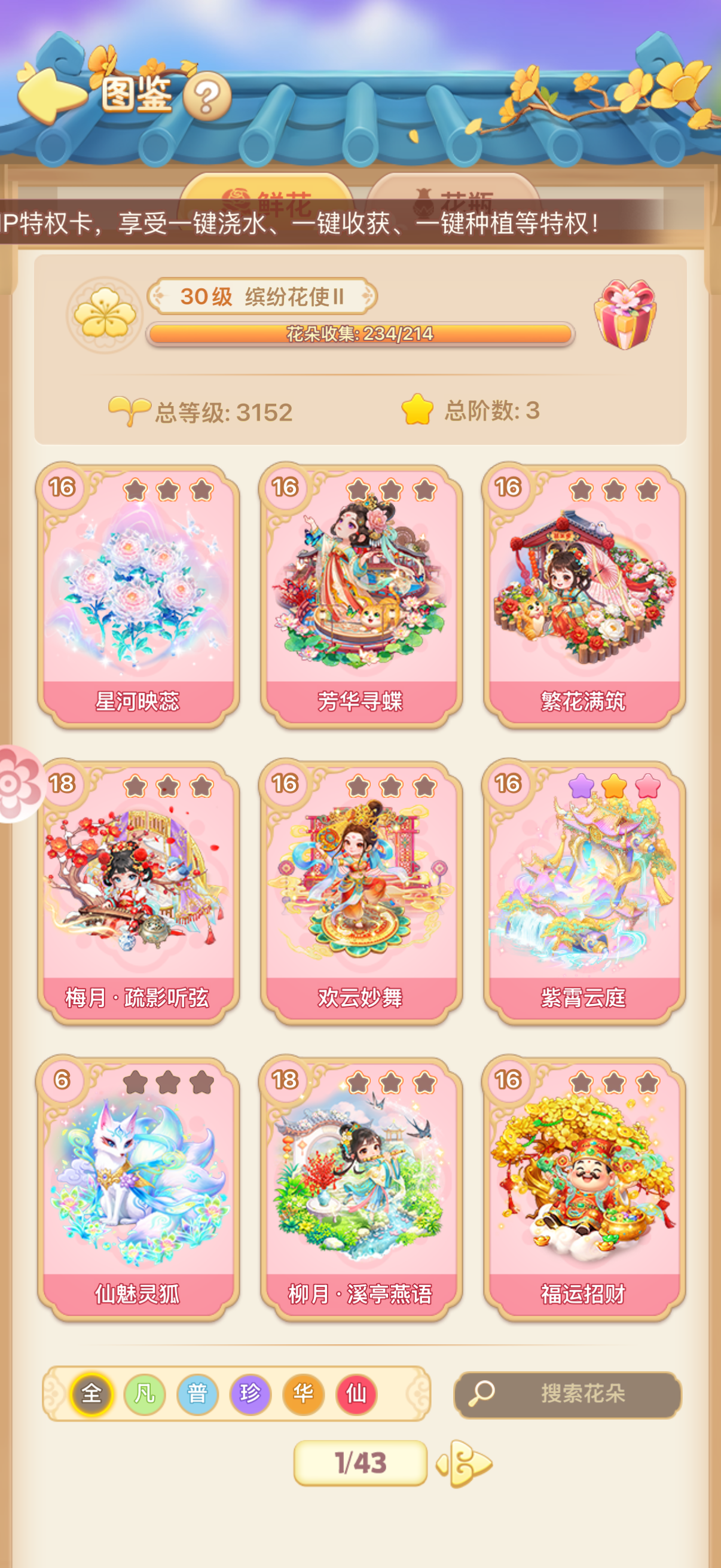Select the 福运招财 card
This screenshot has height=1568, width=721.
(x=584, y=1189)
